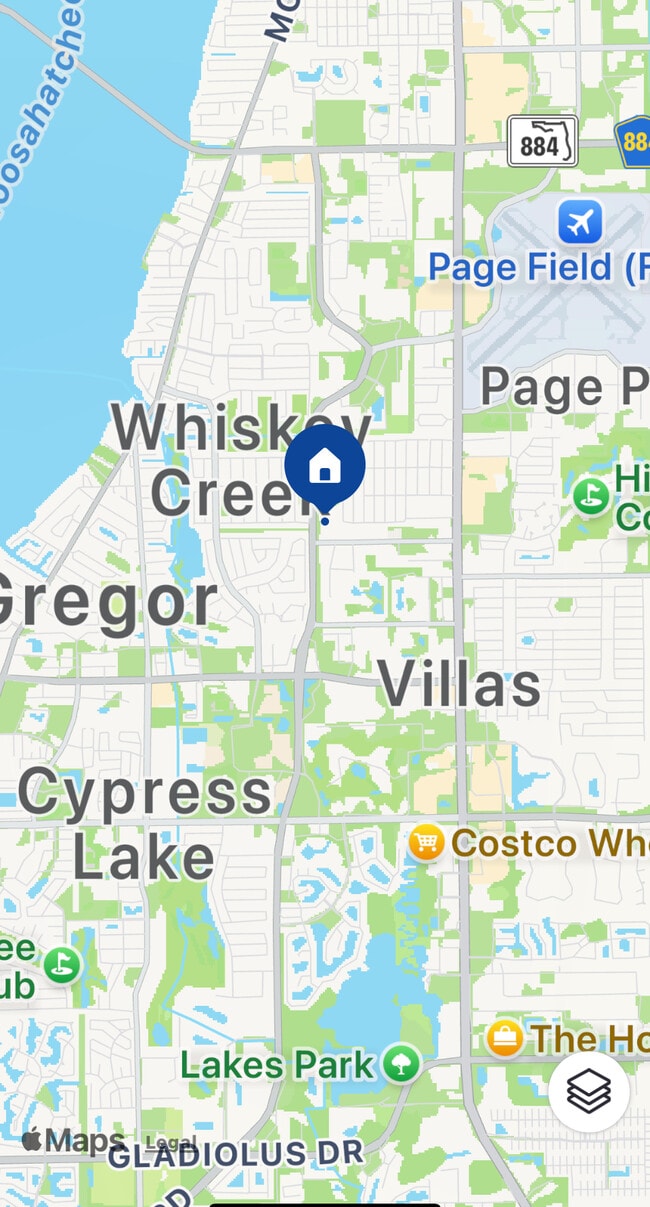The width and height of the screenshot is (650, 1207).
Task: Open the Legal link
Action: pyautogui.click(x=171, y=1143)
